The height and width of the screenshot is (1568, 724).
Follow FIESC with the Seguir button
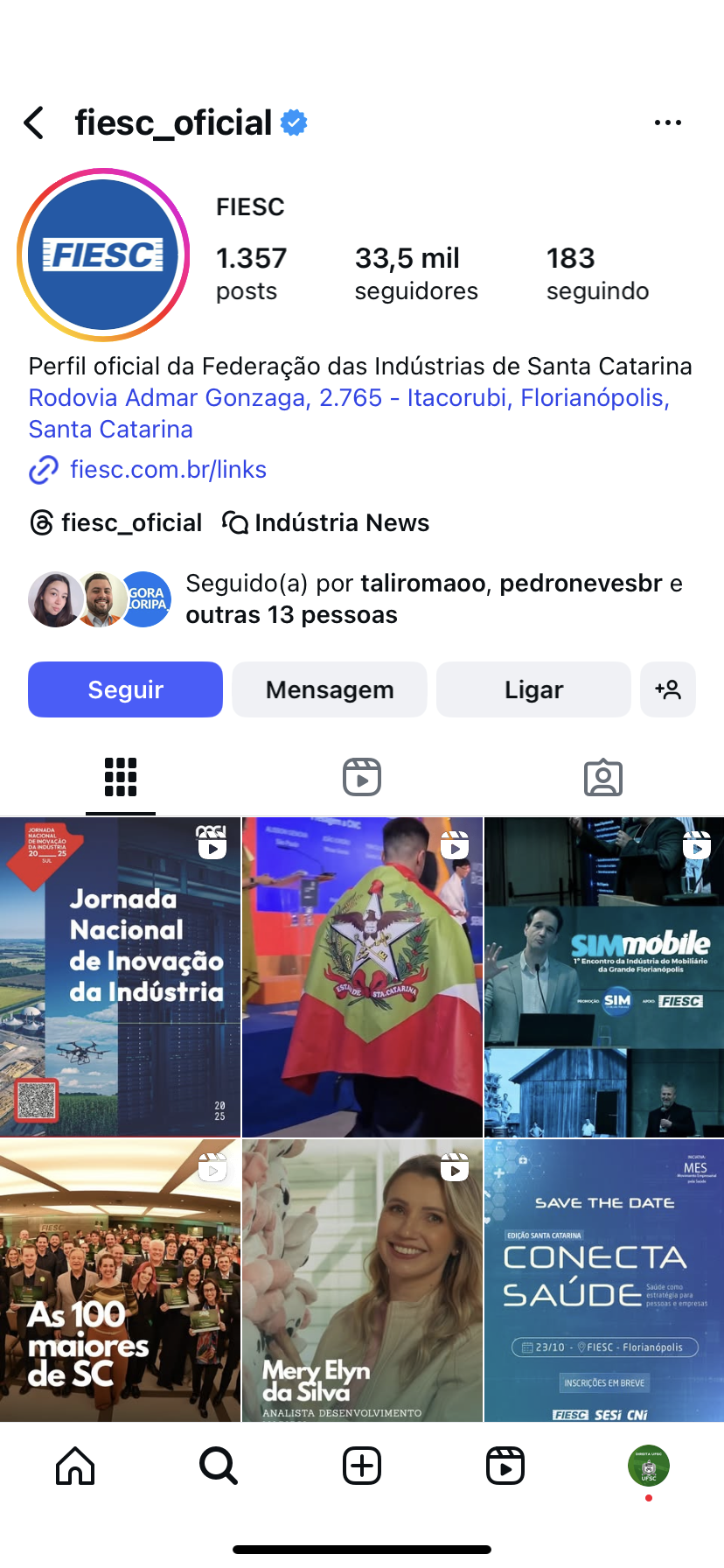tap(125, 689)
